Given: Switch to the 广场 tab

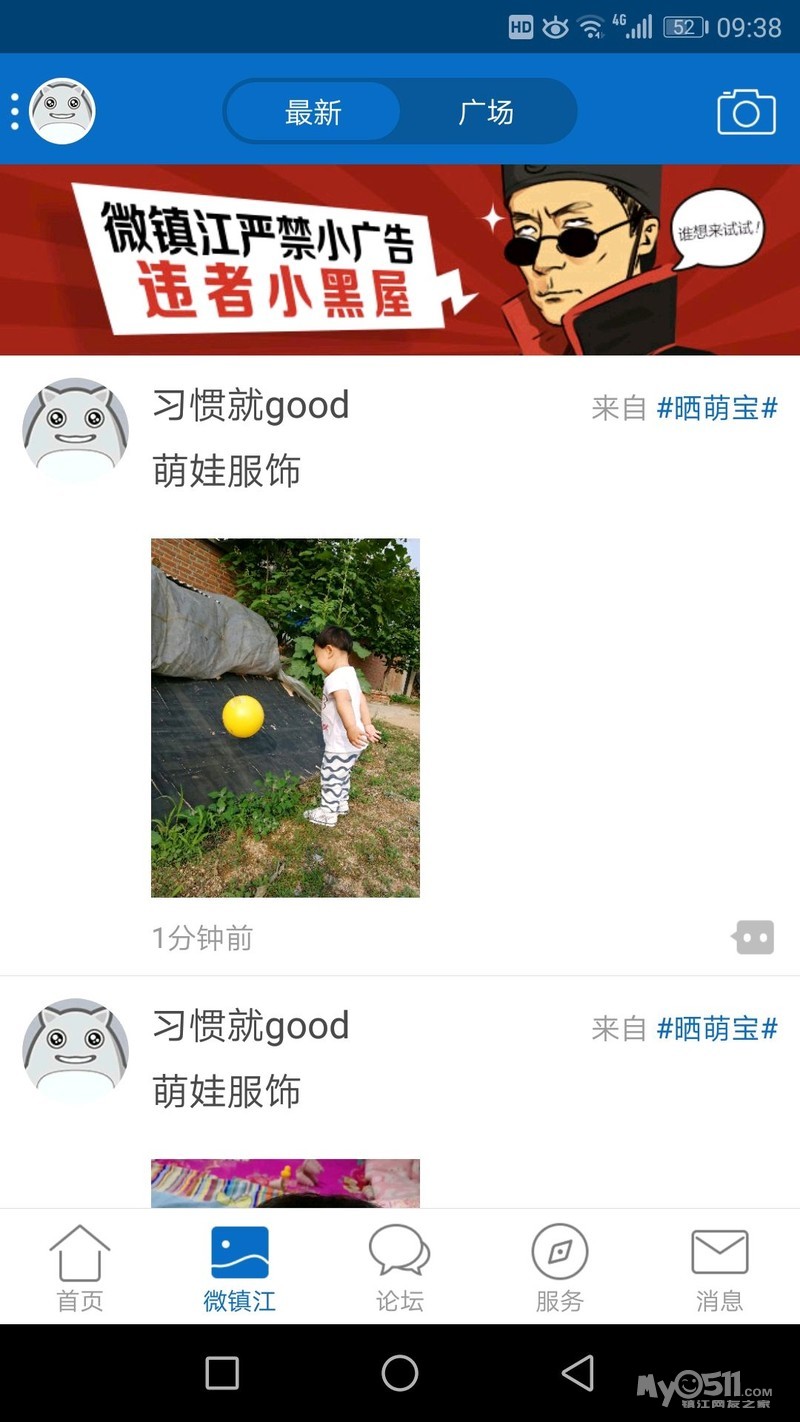Looking at the screenshot, I should click(x=486, y=112).
